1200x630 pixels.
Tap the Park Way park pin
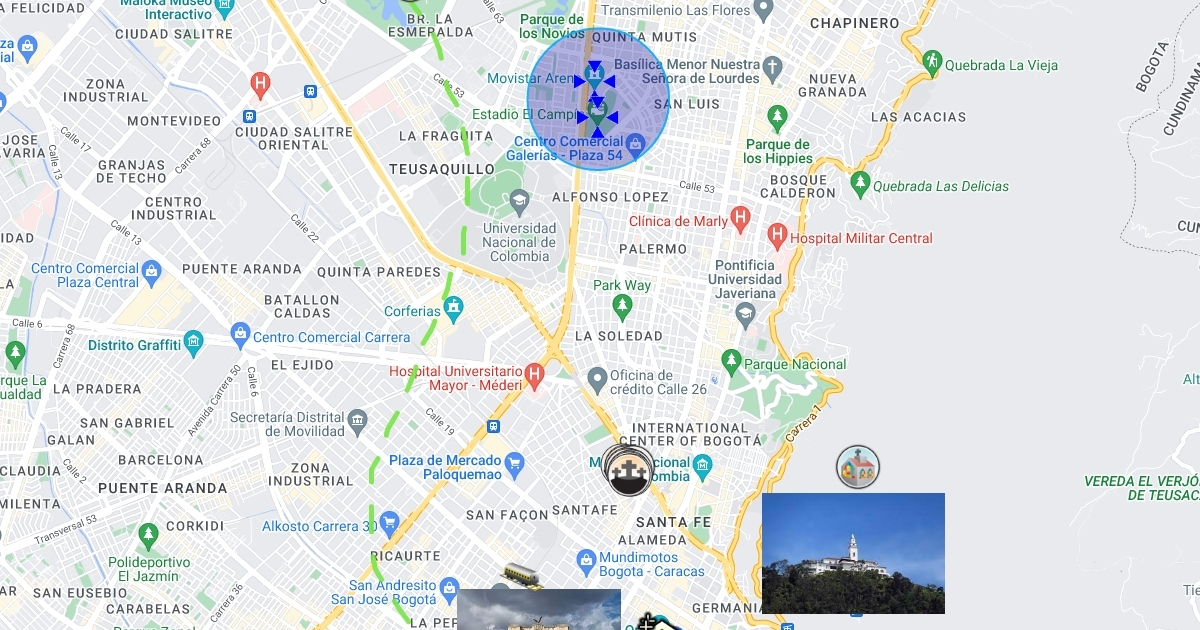point(622,306)
